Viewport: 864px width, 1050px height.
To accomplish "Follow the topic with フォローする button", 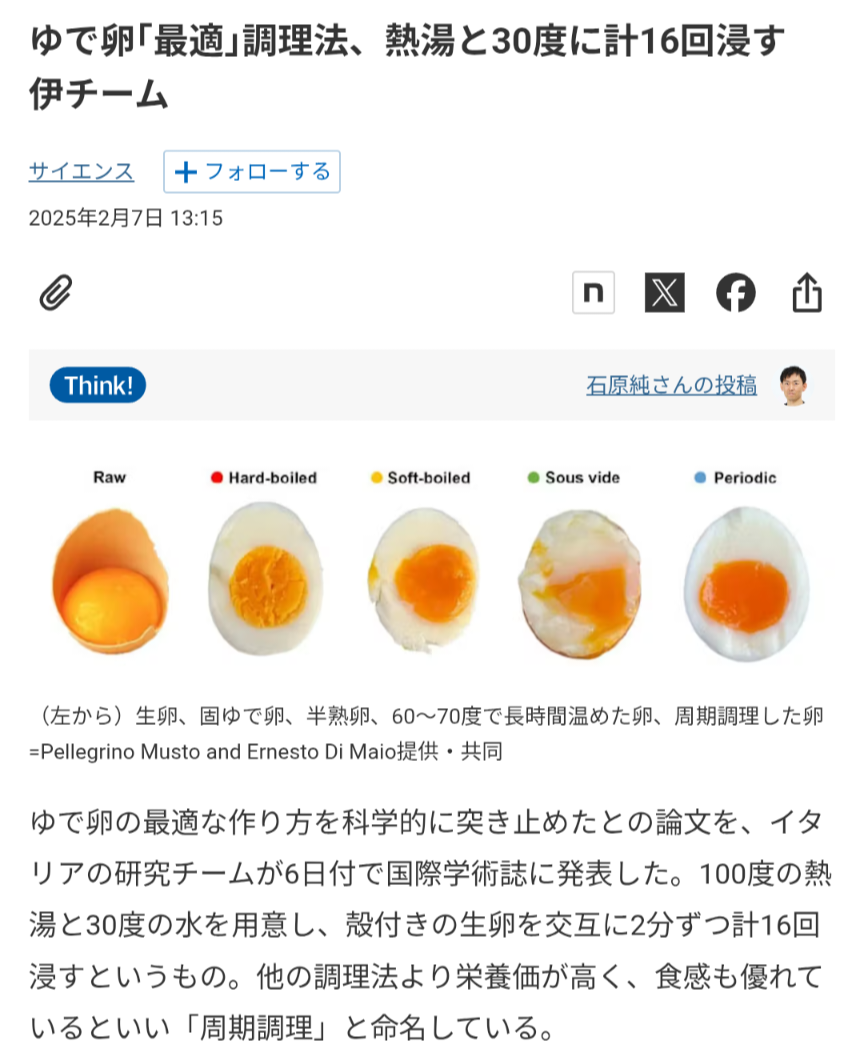I will point(252,172).
